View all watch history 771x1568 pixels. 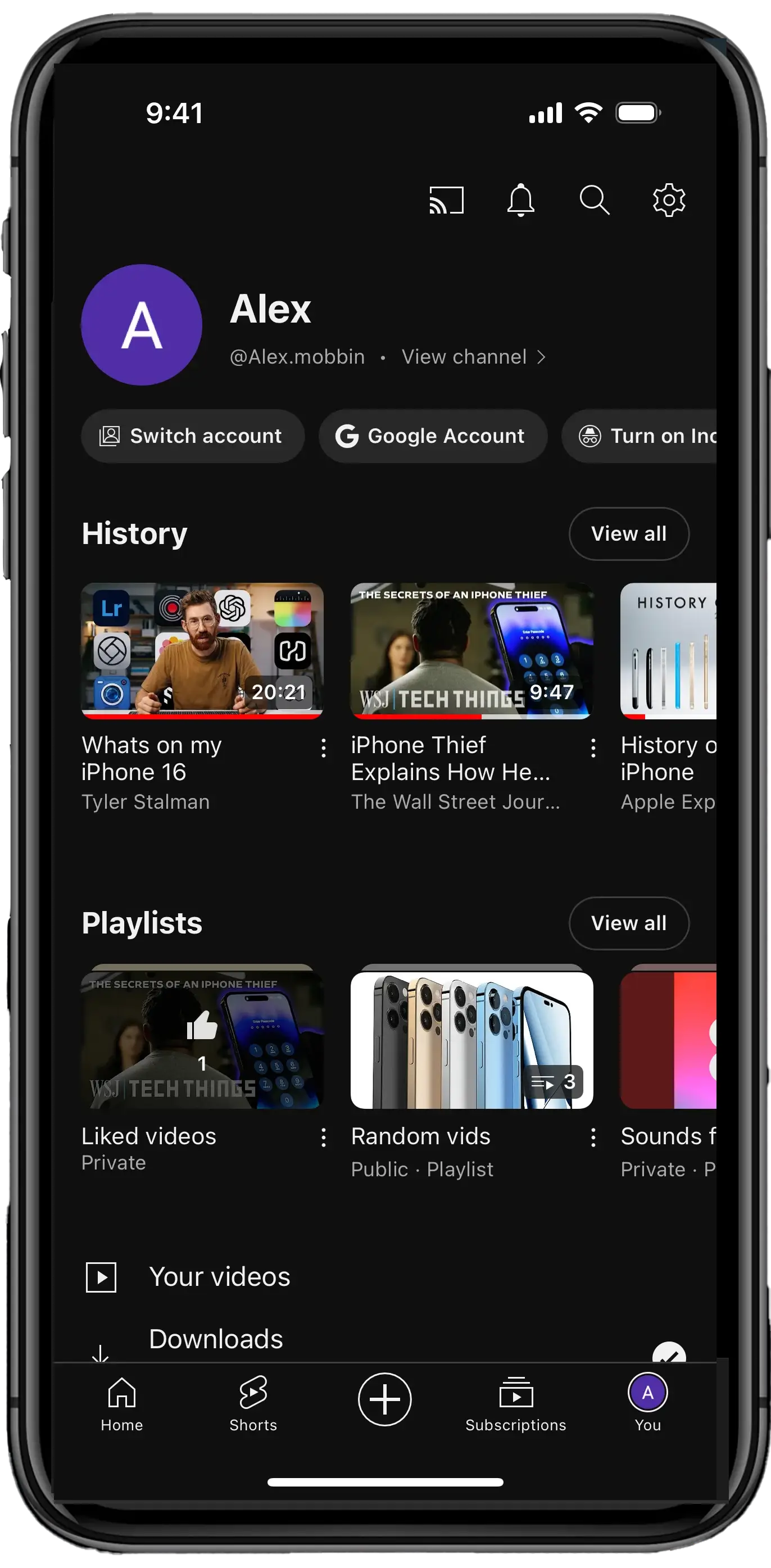tap(629, 534)
